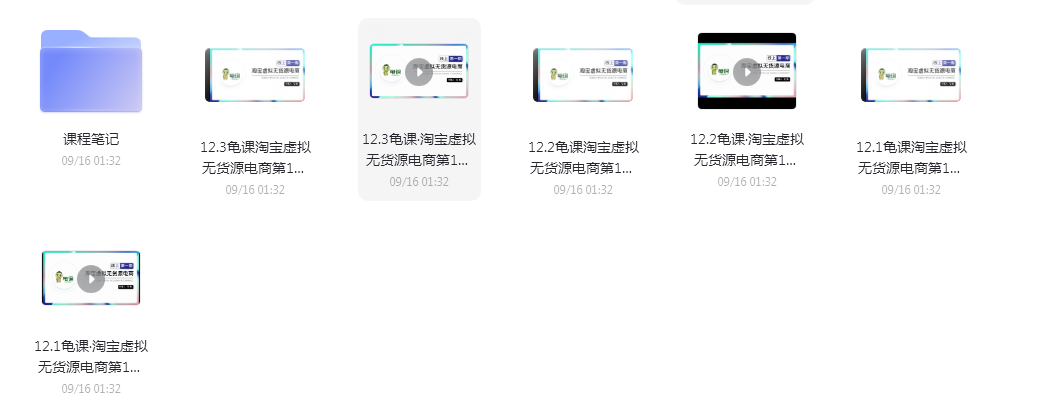Open the 课程笔记 folder
1048x419 pixels.
(x=91, y=71)
